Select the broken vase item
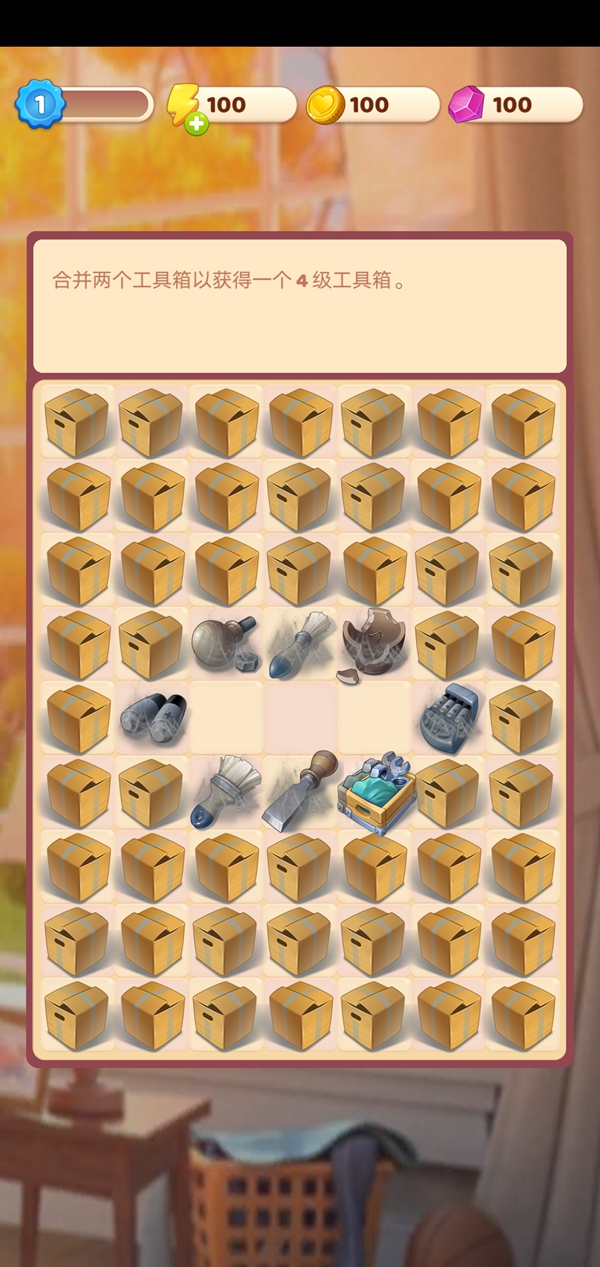 click(x=375, y=644)
